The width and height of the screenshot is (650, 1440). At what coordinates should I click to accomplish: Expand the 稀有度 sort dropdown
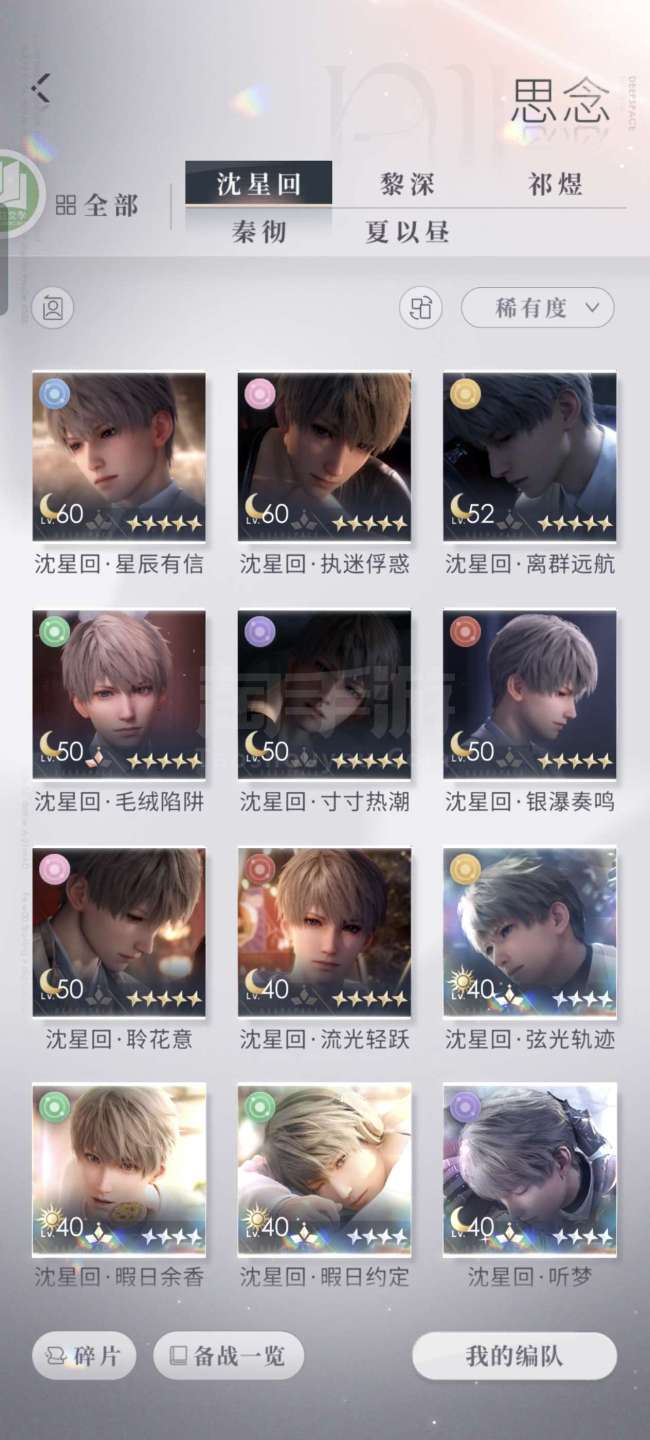(x=537, y=307)
